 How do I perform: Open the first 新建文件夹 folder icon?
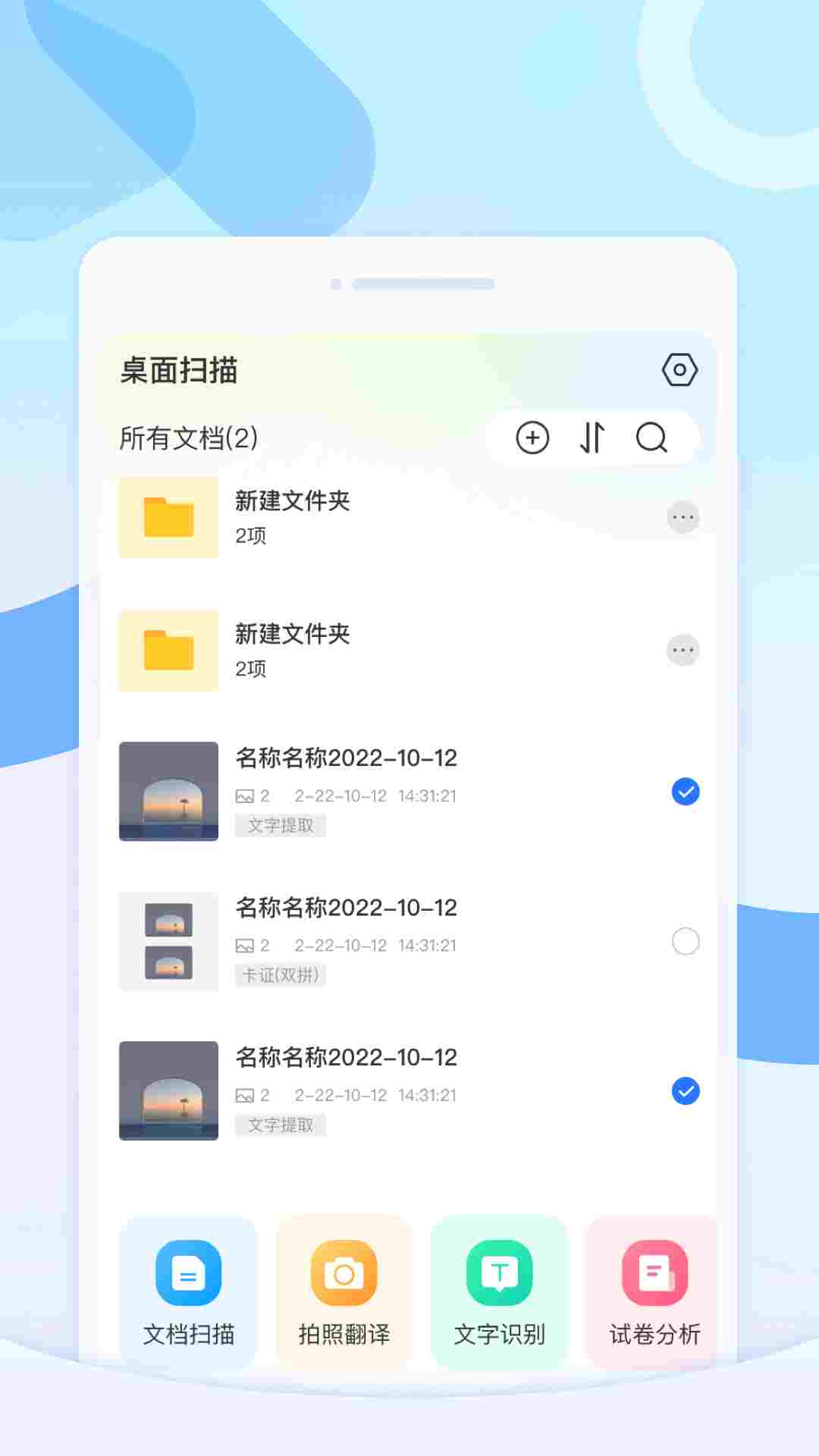tap(168, 518)
